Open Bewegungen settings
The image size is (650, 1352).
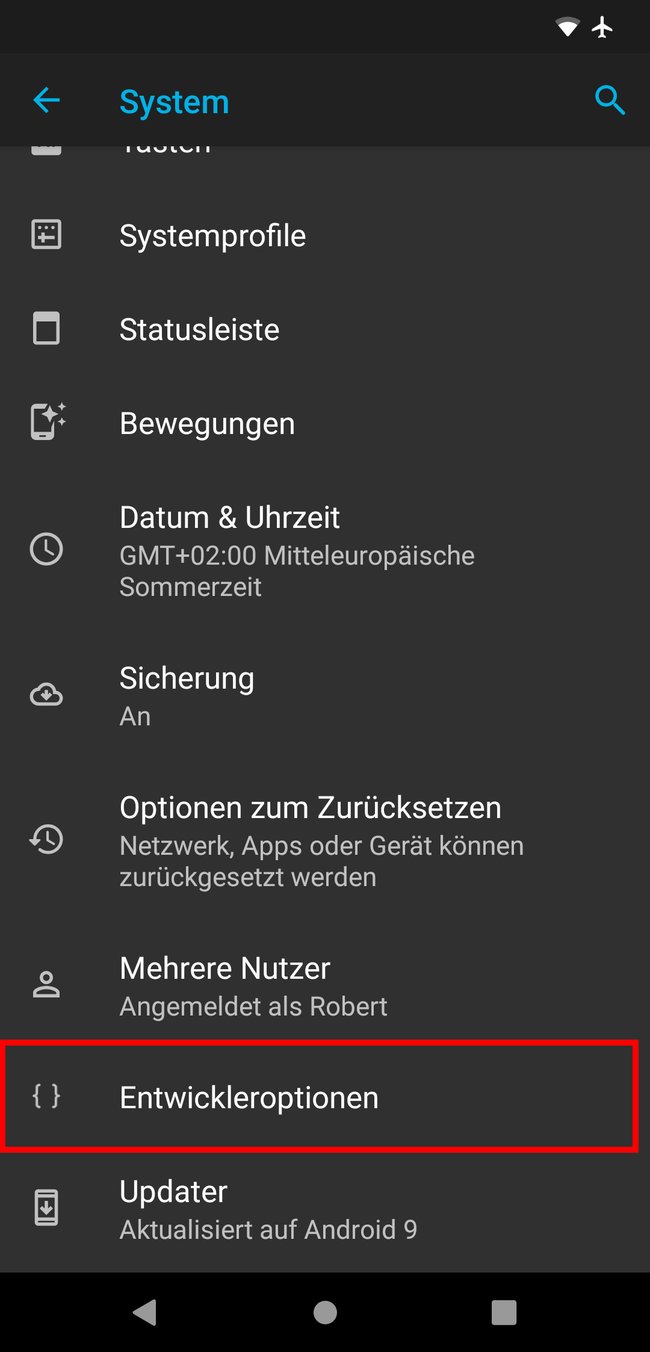click(x=325, y=423)
